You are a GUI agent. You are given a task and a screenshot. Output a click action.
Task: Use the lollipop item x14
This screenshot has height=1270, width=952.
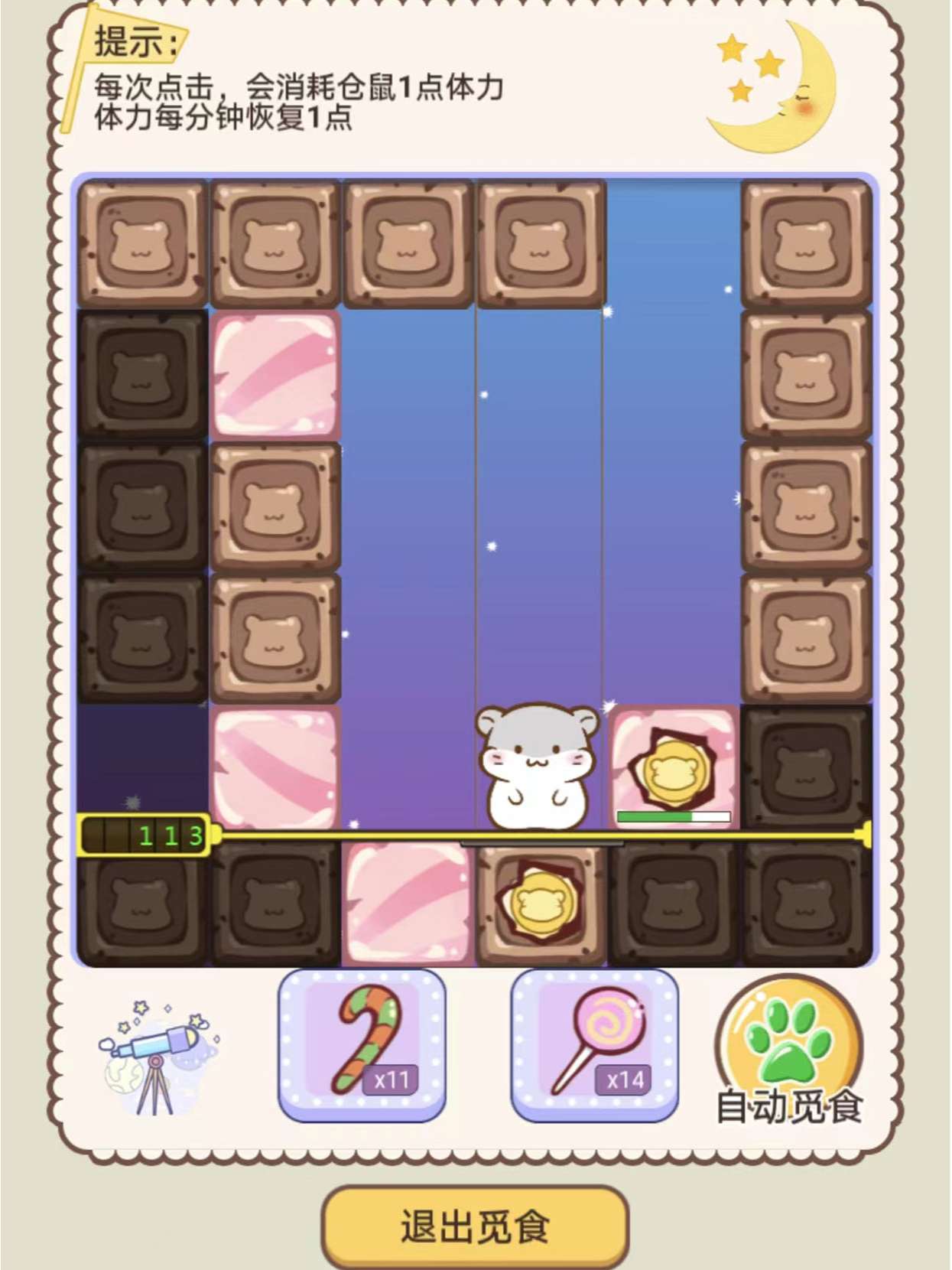(x=594, y=1044)
